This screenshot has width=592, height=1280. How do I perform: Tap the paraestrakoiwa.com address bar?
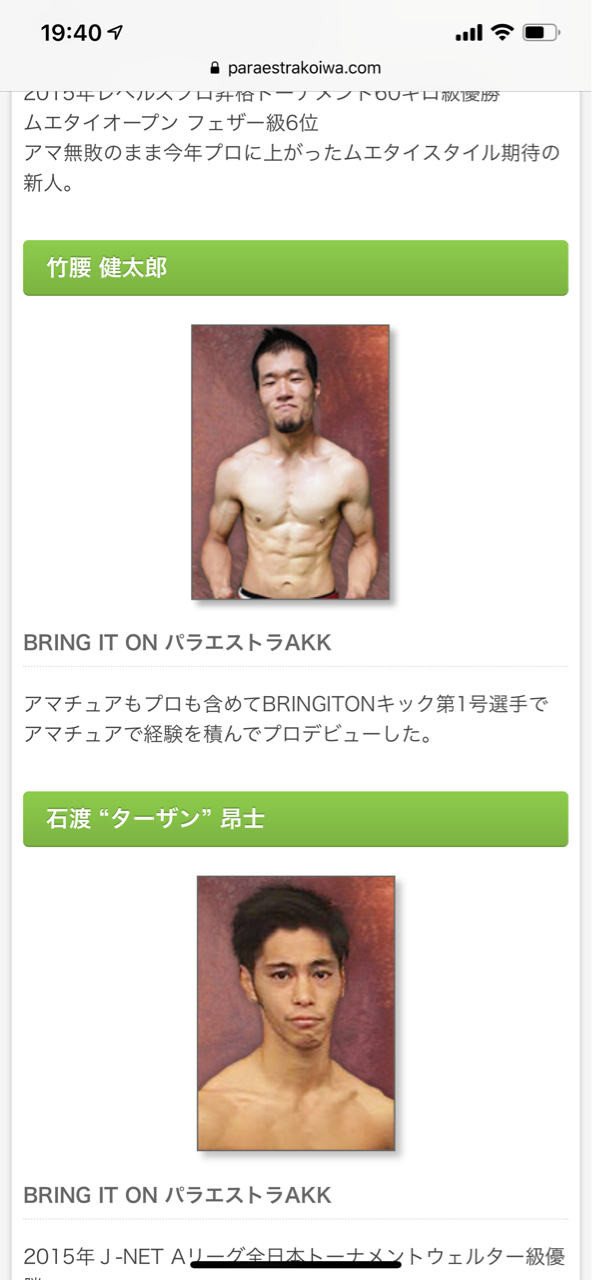click(296, 68)
